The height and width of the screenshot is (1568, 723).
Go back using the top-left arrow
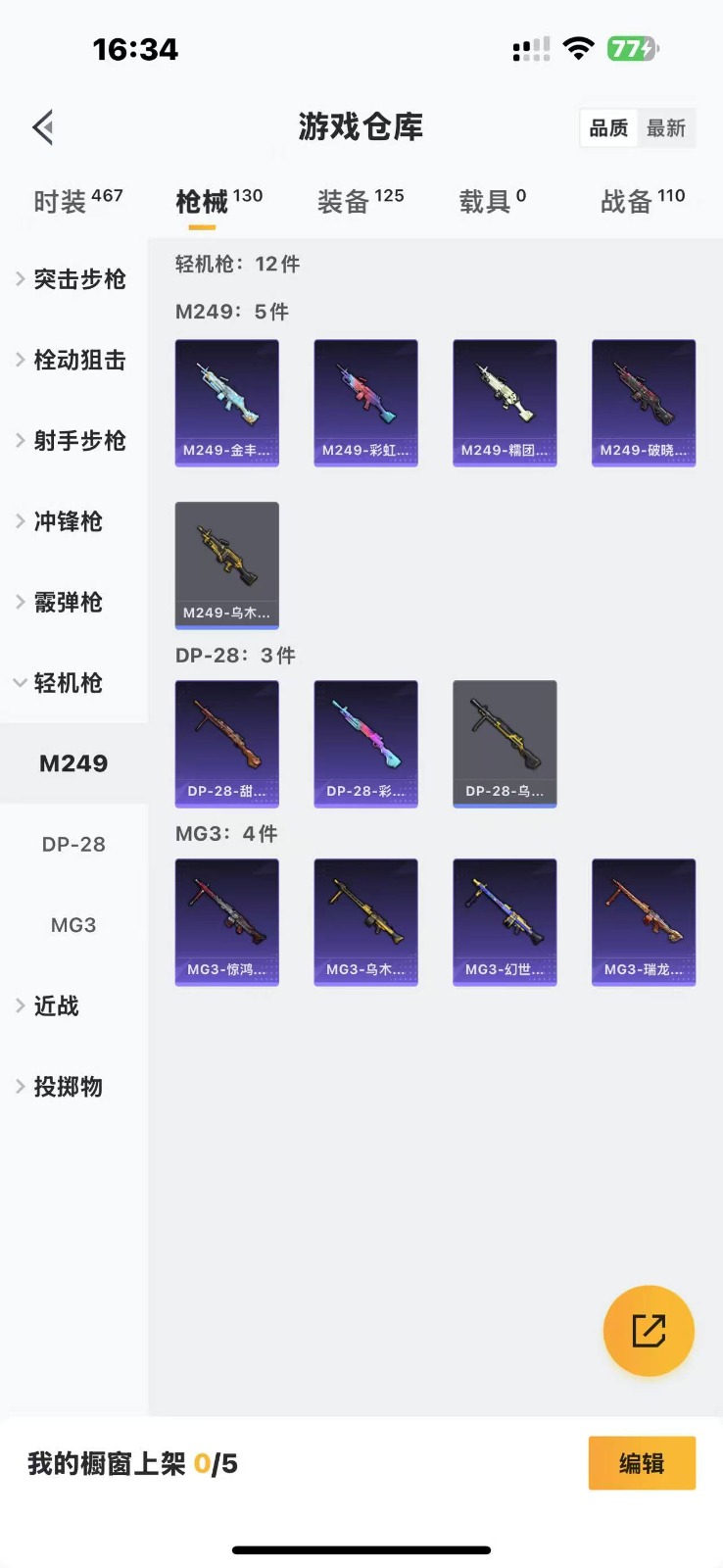pyautogui.click(x=43, y=127)
